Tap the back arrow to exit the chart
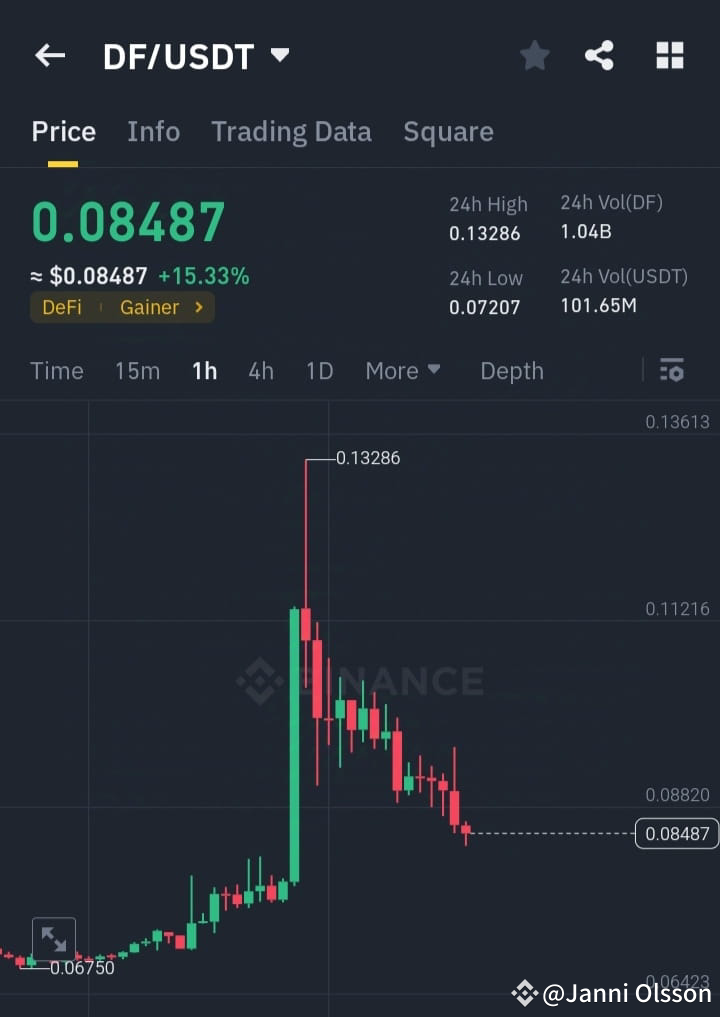 [x=49, y=55]
